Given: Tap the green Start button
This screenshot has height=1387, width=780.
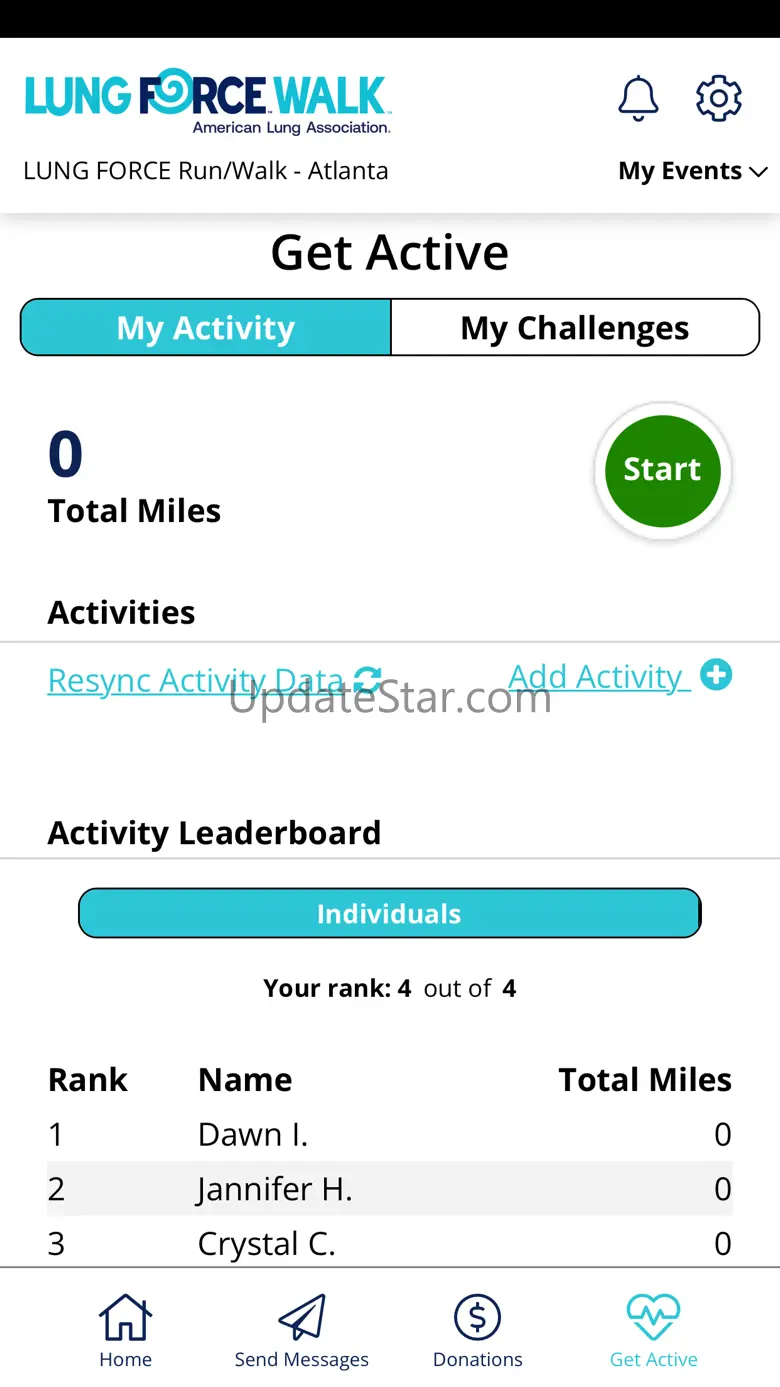Looking at the screenshot, I should (x=662, y=470).
